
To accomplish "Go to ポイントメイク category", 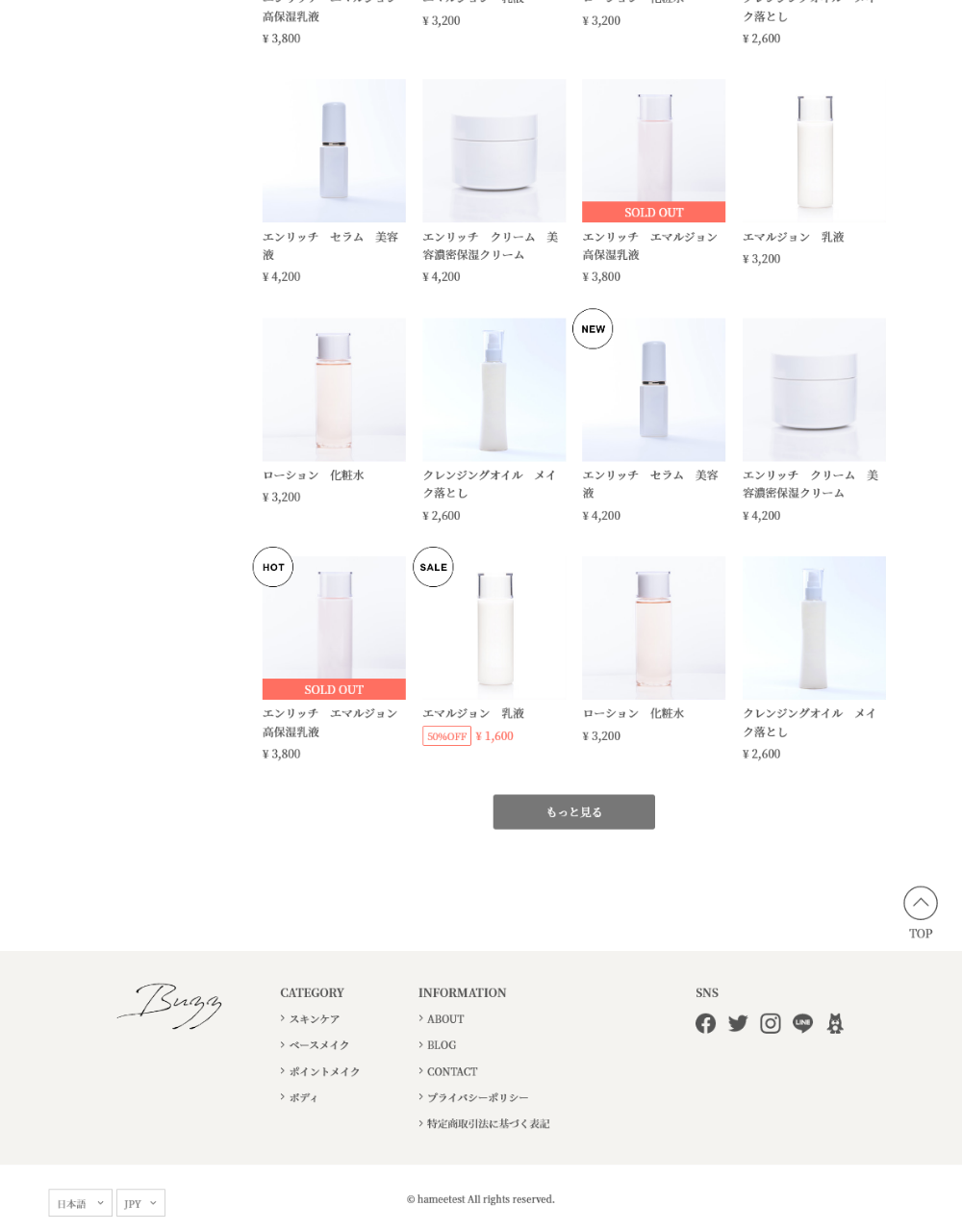I will click(x=324, y=1071).
